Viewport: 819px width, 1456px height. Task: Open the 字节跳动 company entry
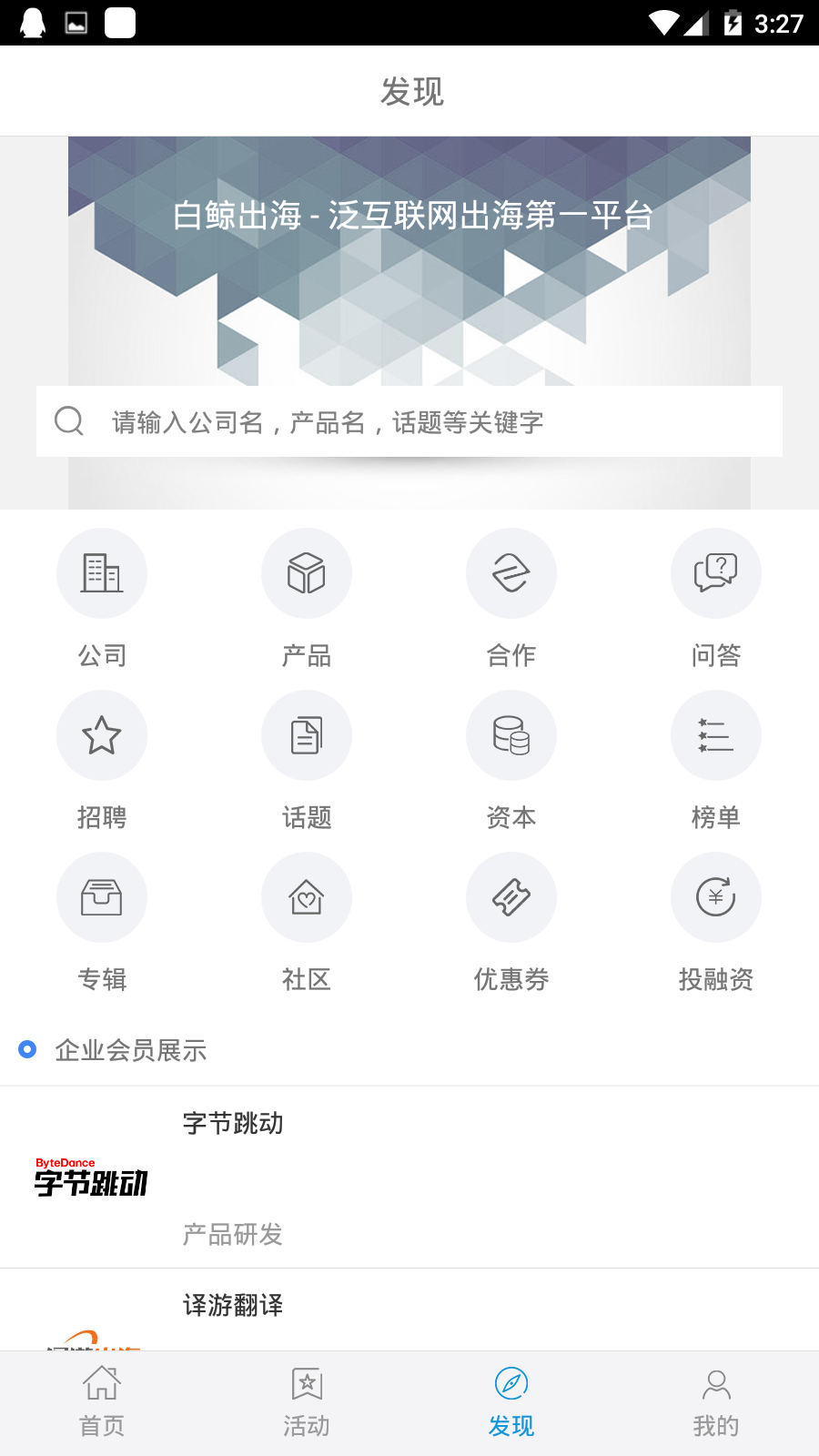click(x=409, y=1177)
